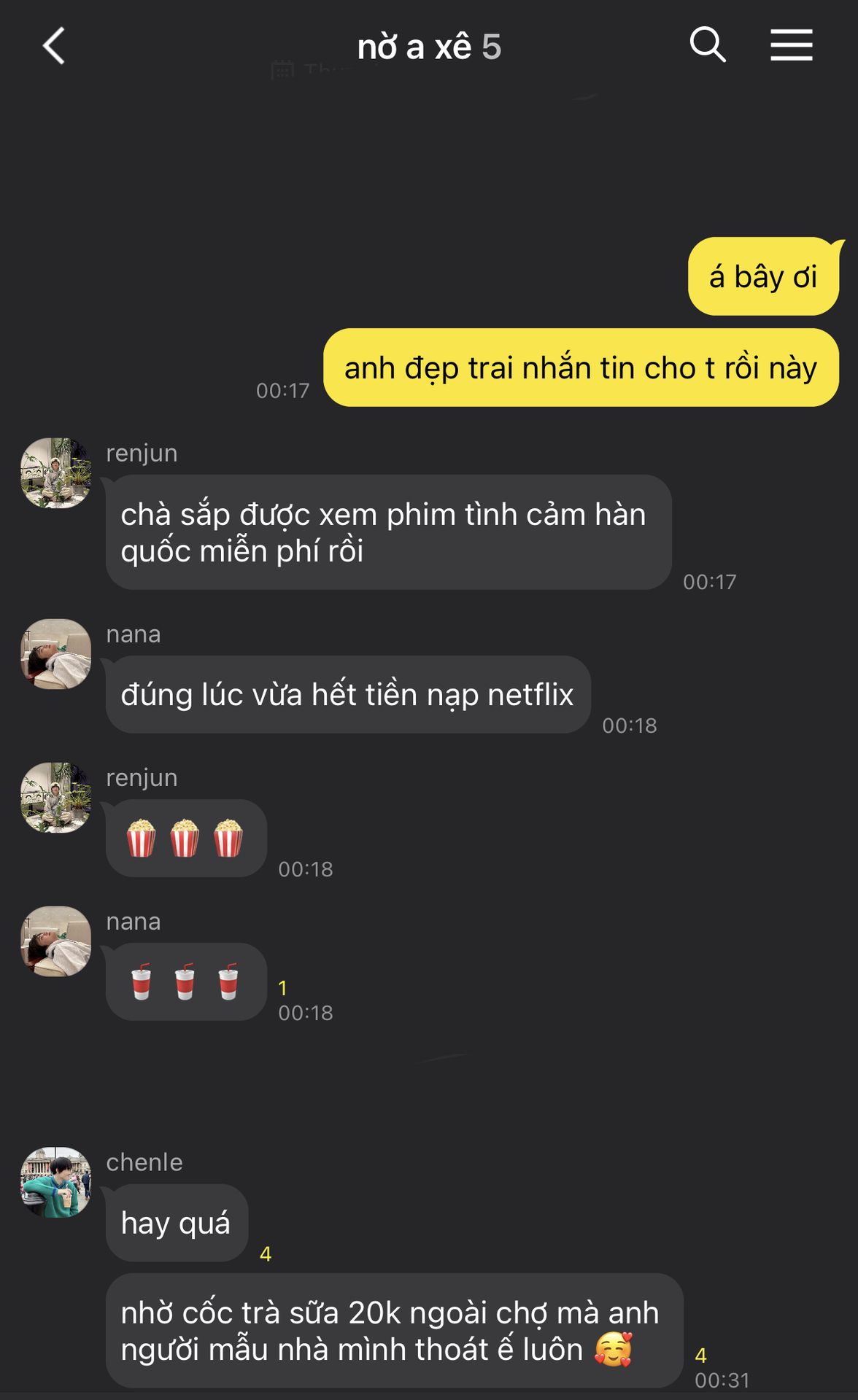Open chenle's profile picture
This screenshot has height=1400, width=858.
point(56,1182)
